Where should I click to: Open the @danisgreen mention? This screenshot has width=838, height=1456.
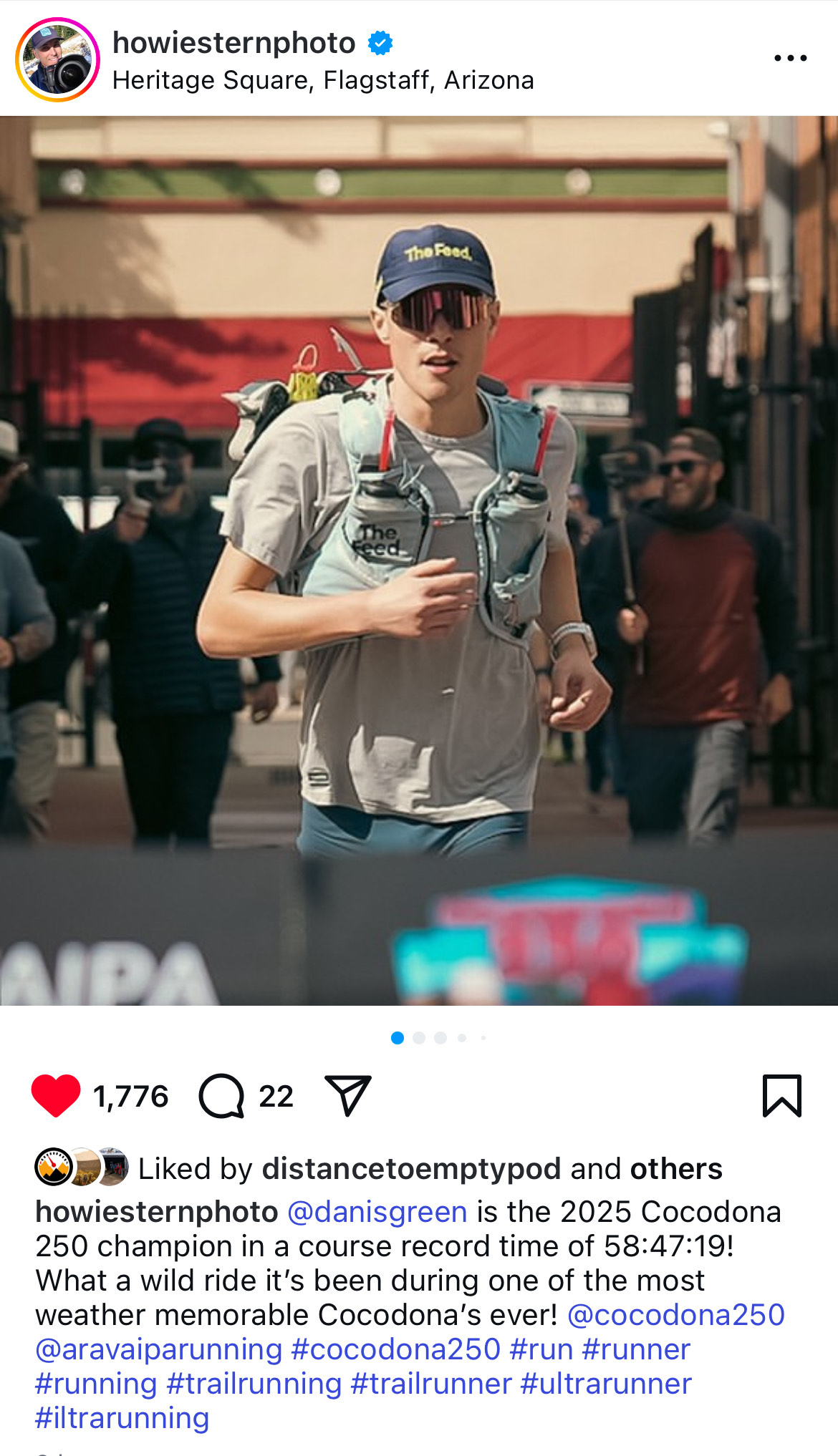click(x=377, y=1212)
